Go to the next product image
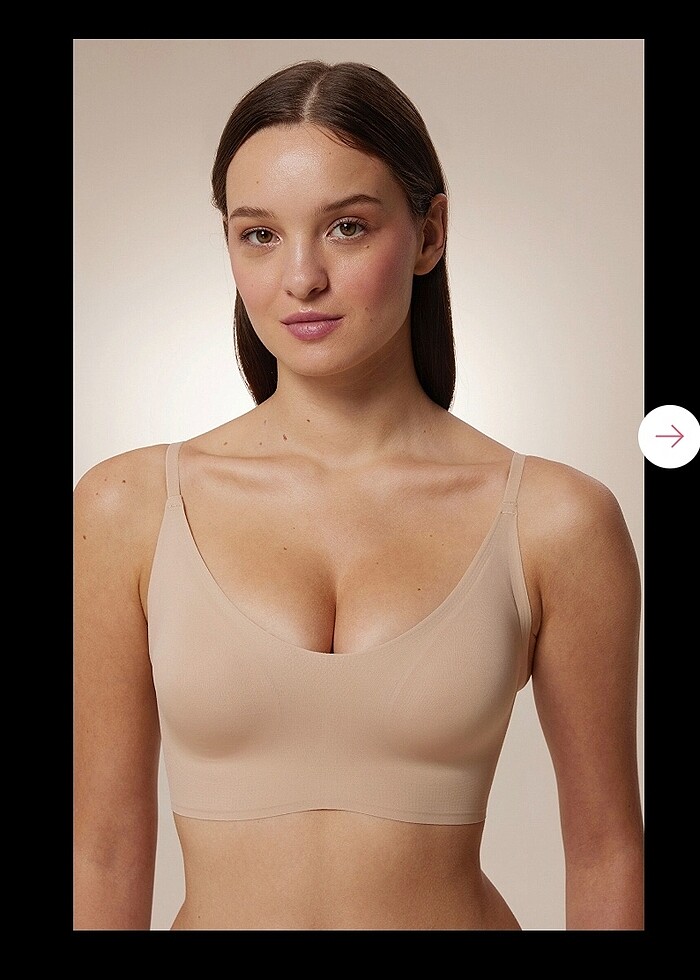Screen dimensions: 700x980 pos(669,436)
